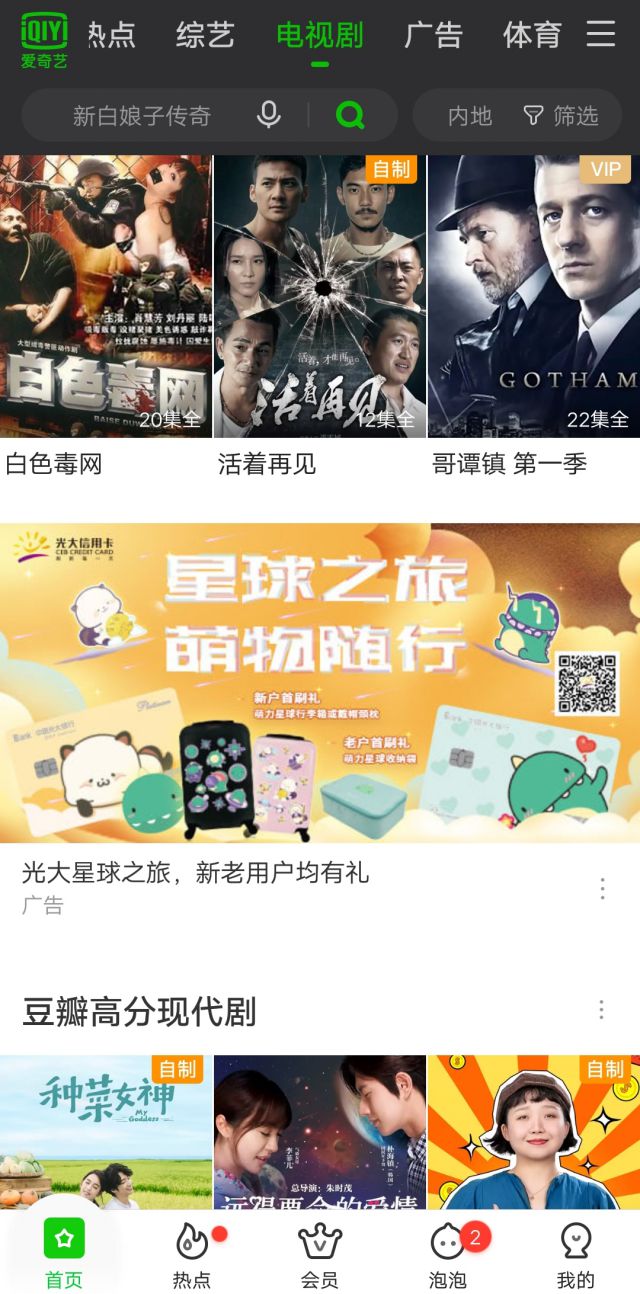Switch to the 广告 tab

433,36
